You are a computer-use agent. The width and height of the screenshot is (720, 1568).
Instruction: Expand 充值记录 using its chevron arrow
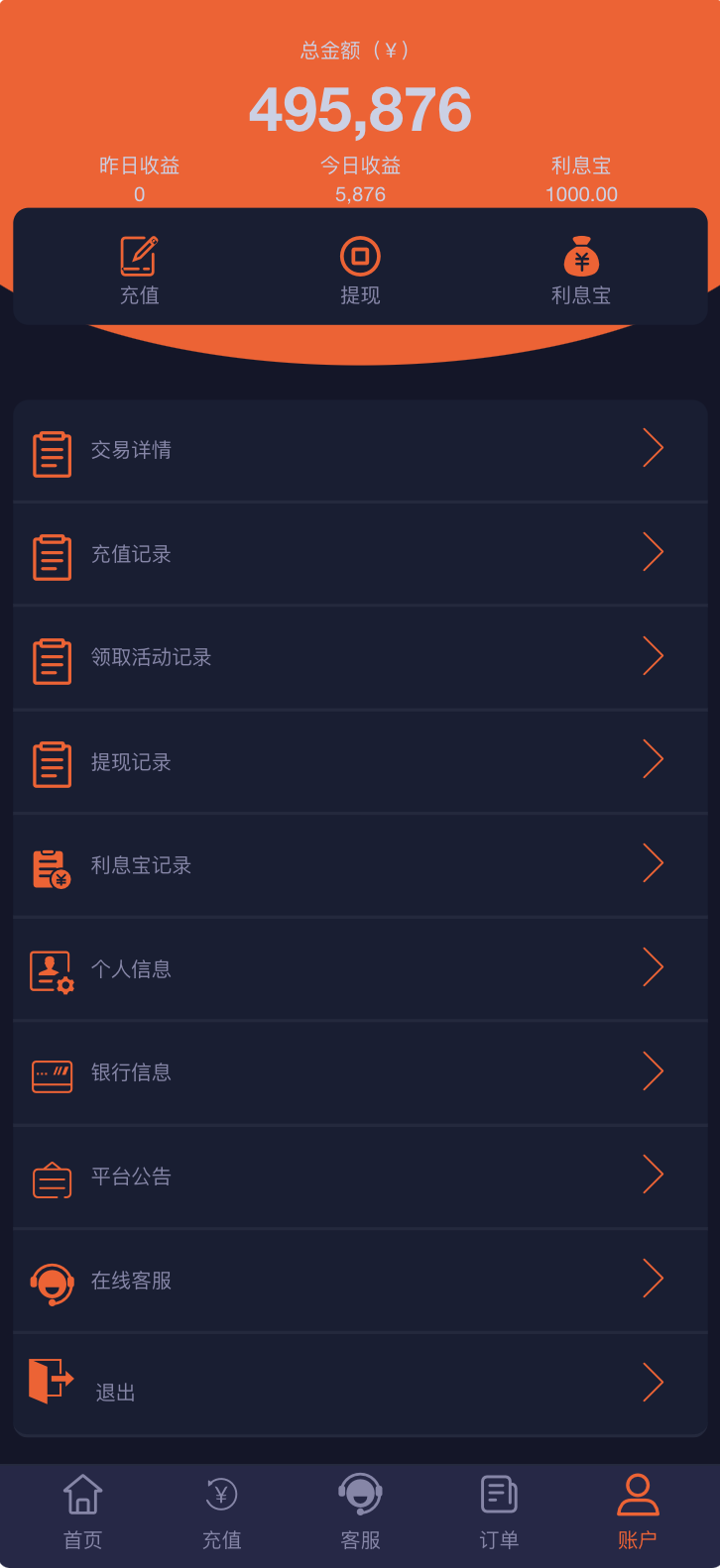tap(653, 552)
